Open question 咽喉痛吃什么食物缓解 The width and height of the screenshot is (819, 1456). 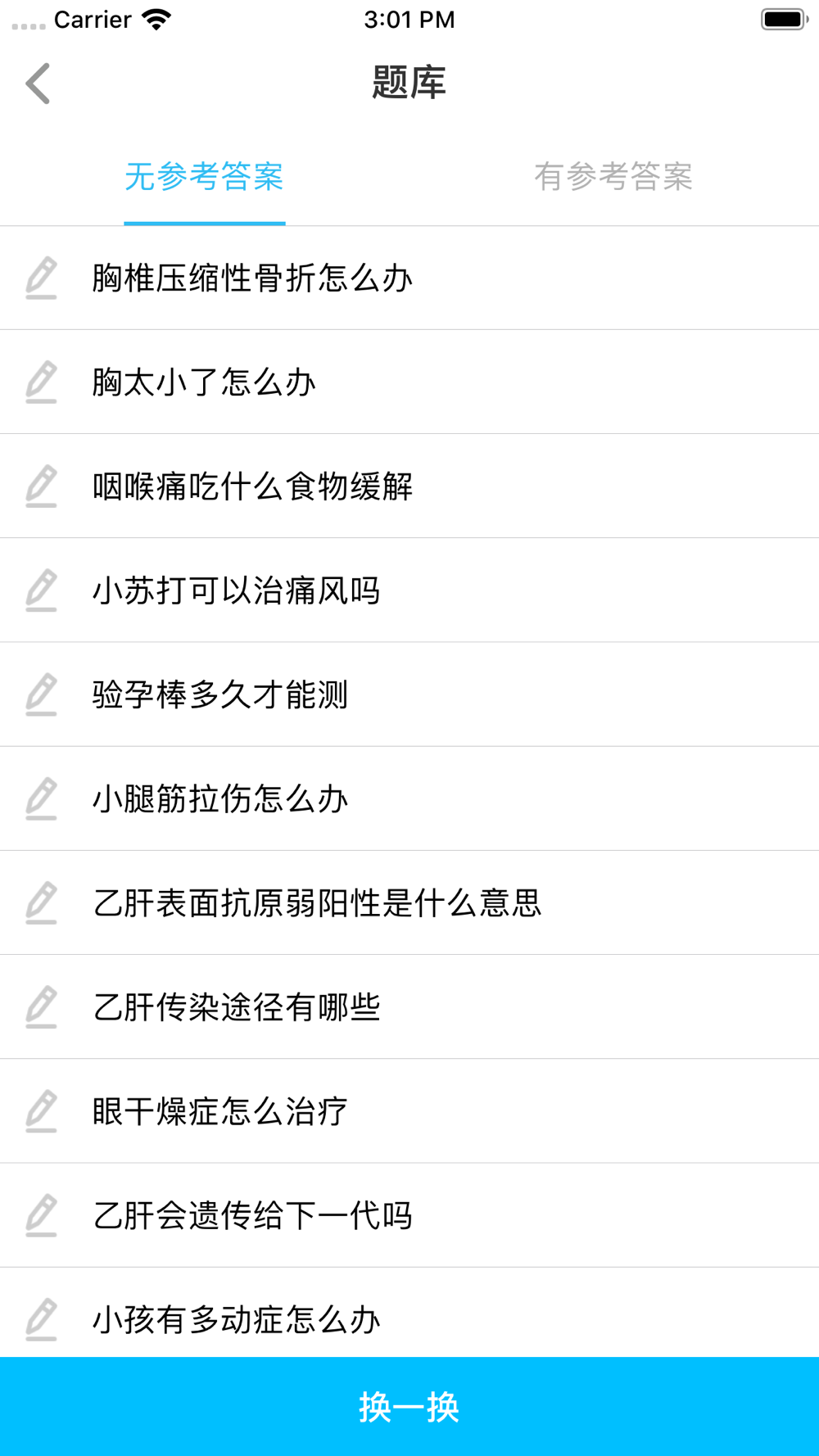click(x=252, y=486)
